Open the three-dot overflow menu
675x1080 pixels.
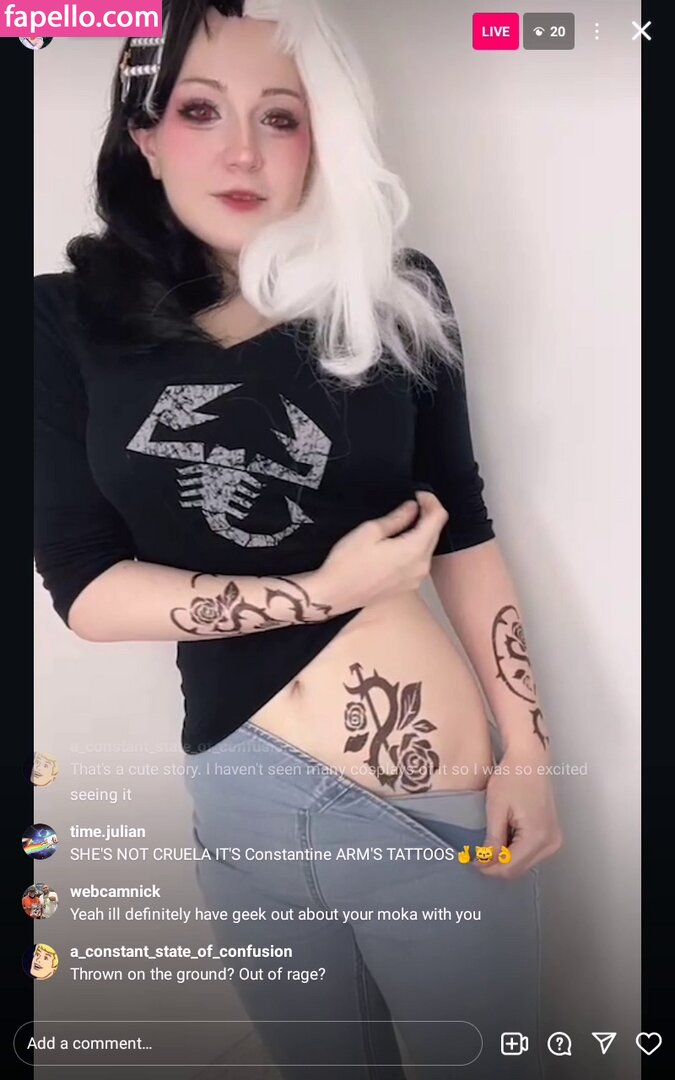pos(597,31)
